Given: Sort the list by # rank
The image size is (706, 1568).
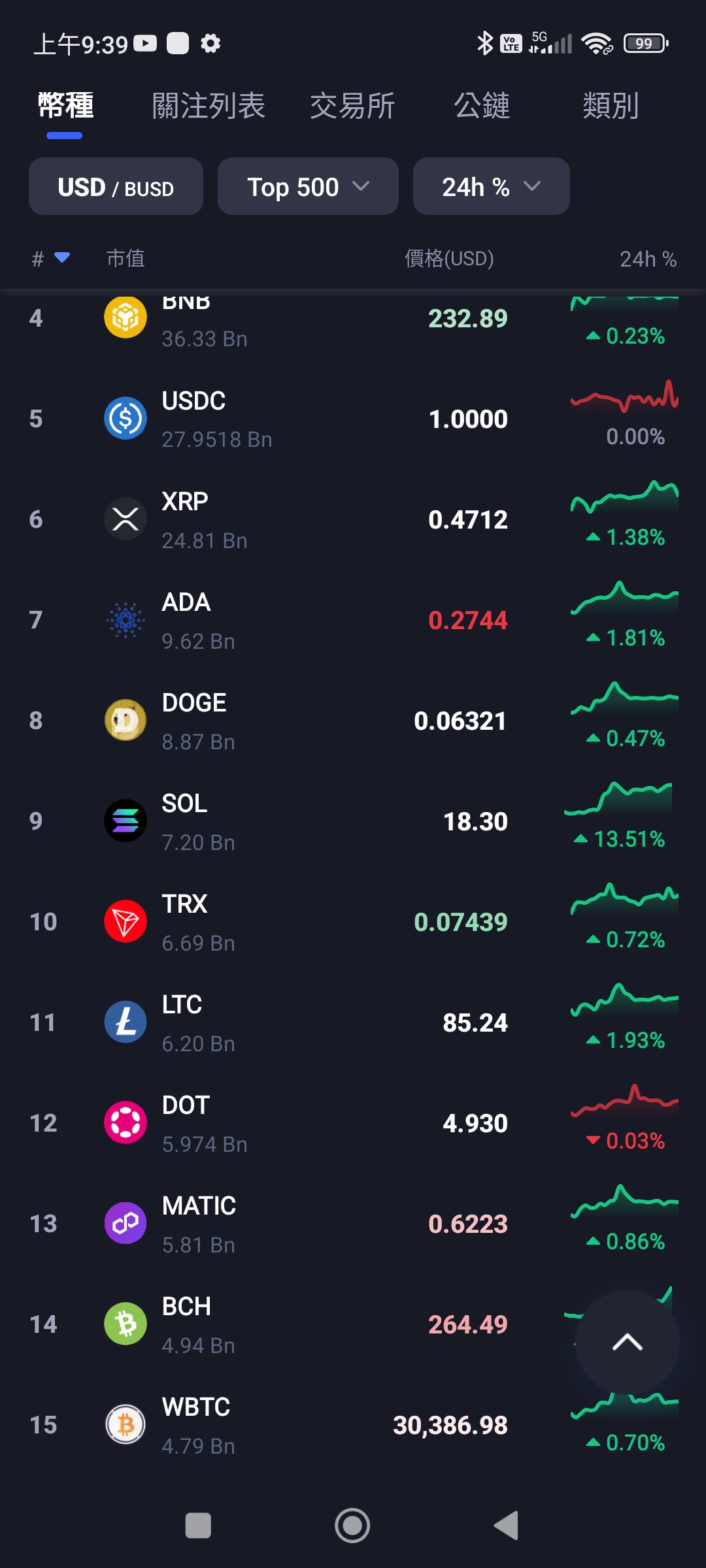Looking at the screenshot, I should point(50,259).
